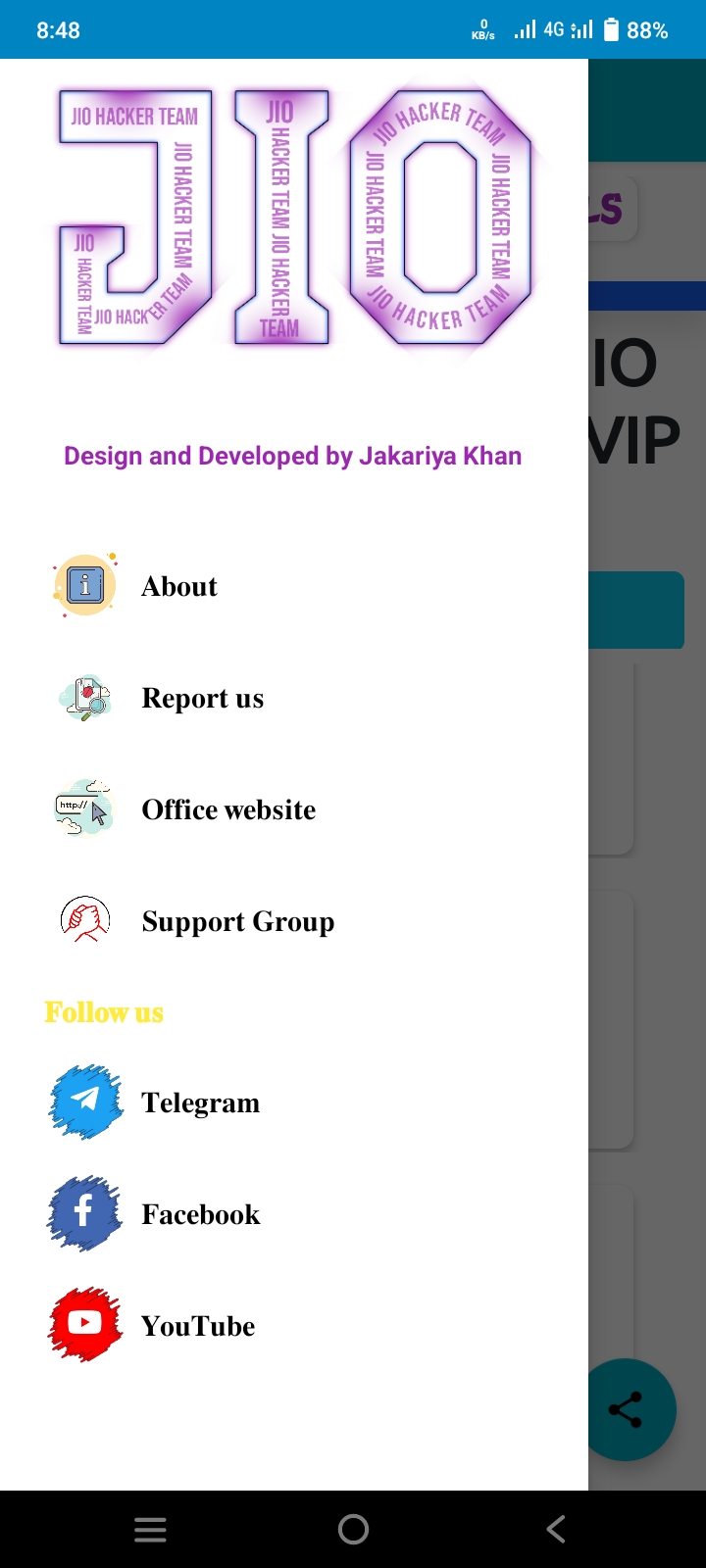
Task: Select Report us from the drawer
Action: tap(294, 698)
